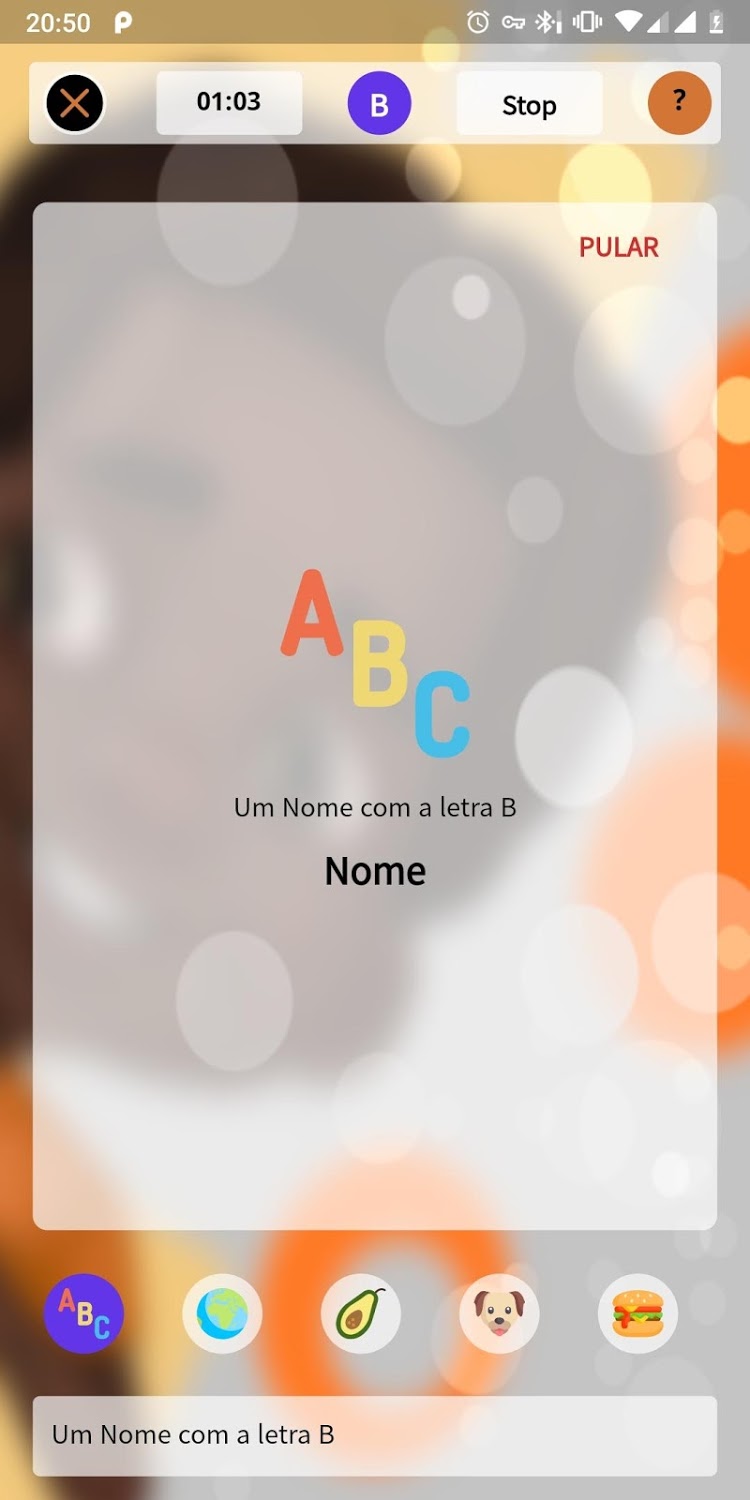Skip this card with PULAR
The image size is (750, 1500).
point(619,247)
